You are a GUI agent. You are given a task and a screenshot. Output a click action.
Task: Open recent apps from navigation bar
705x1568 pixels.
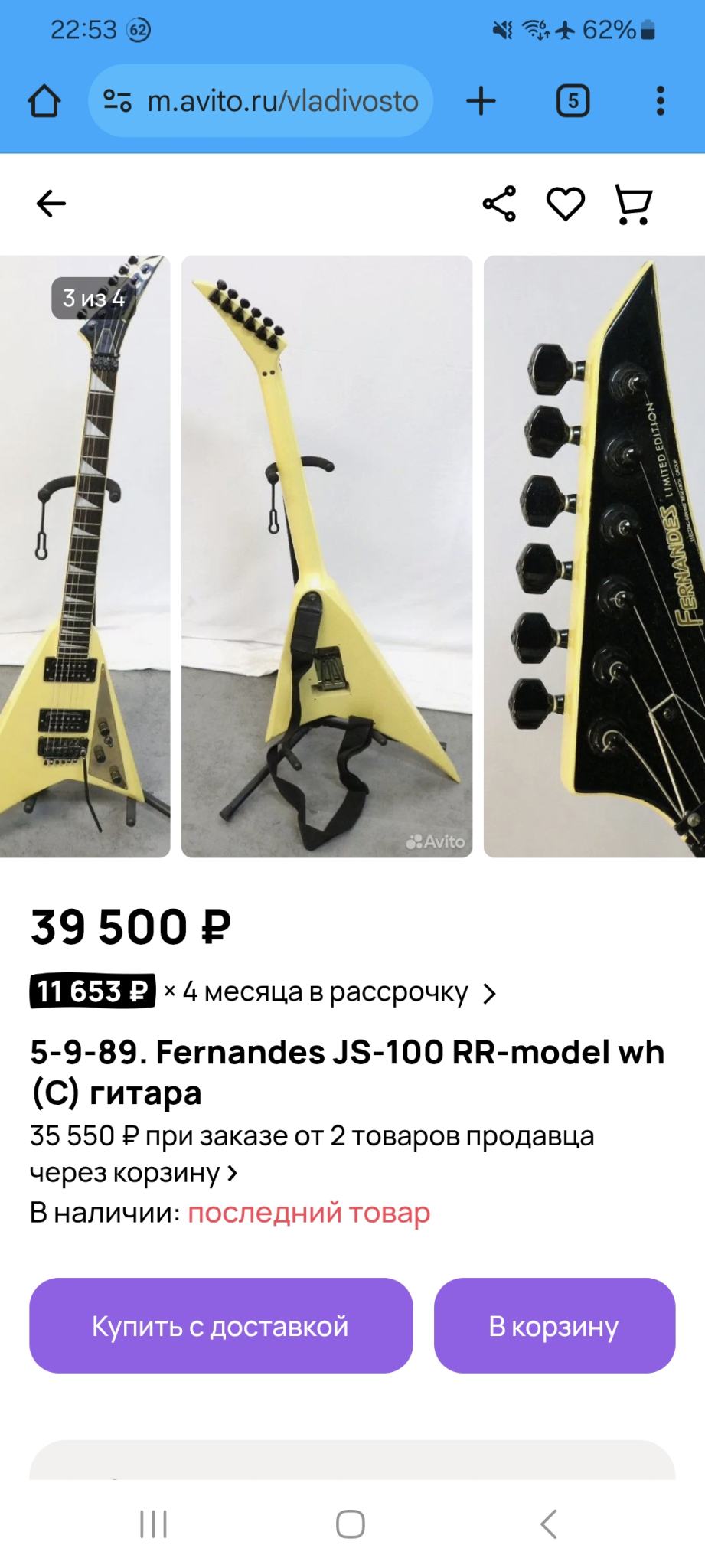click(x=153, y=1524)
